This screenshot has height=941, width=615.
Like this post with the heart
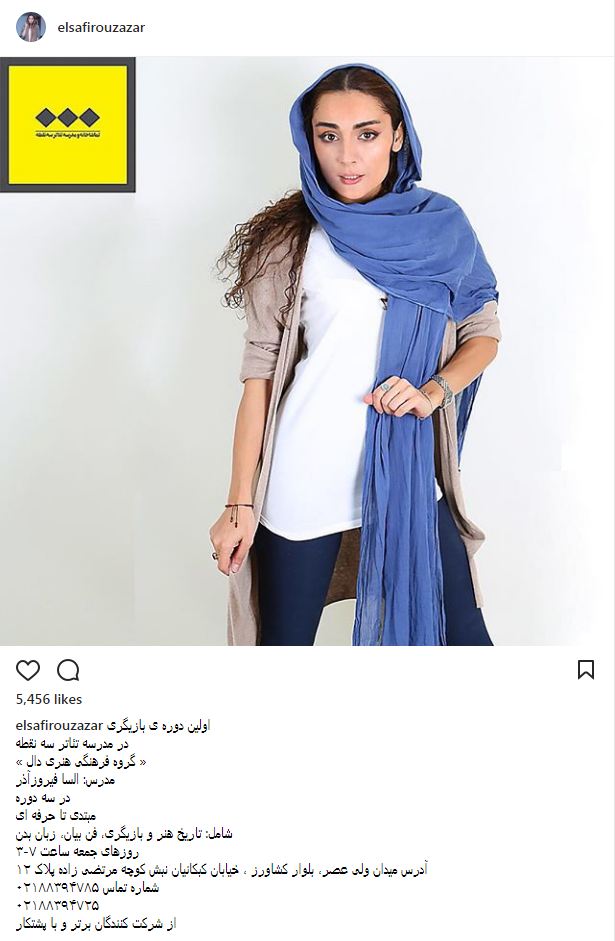[29, 670]
